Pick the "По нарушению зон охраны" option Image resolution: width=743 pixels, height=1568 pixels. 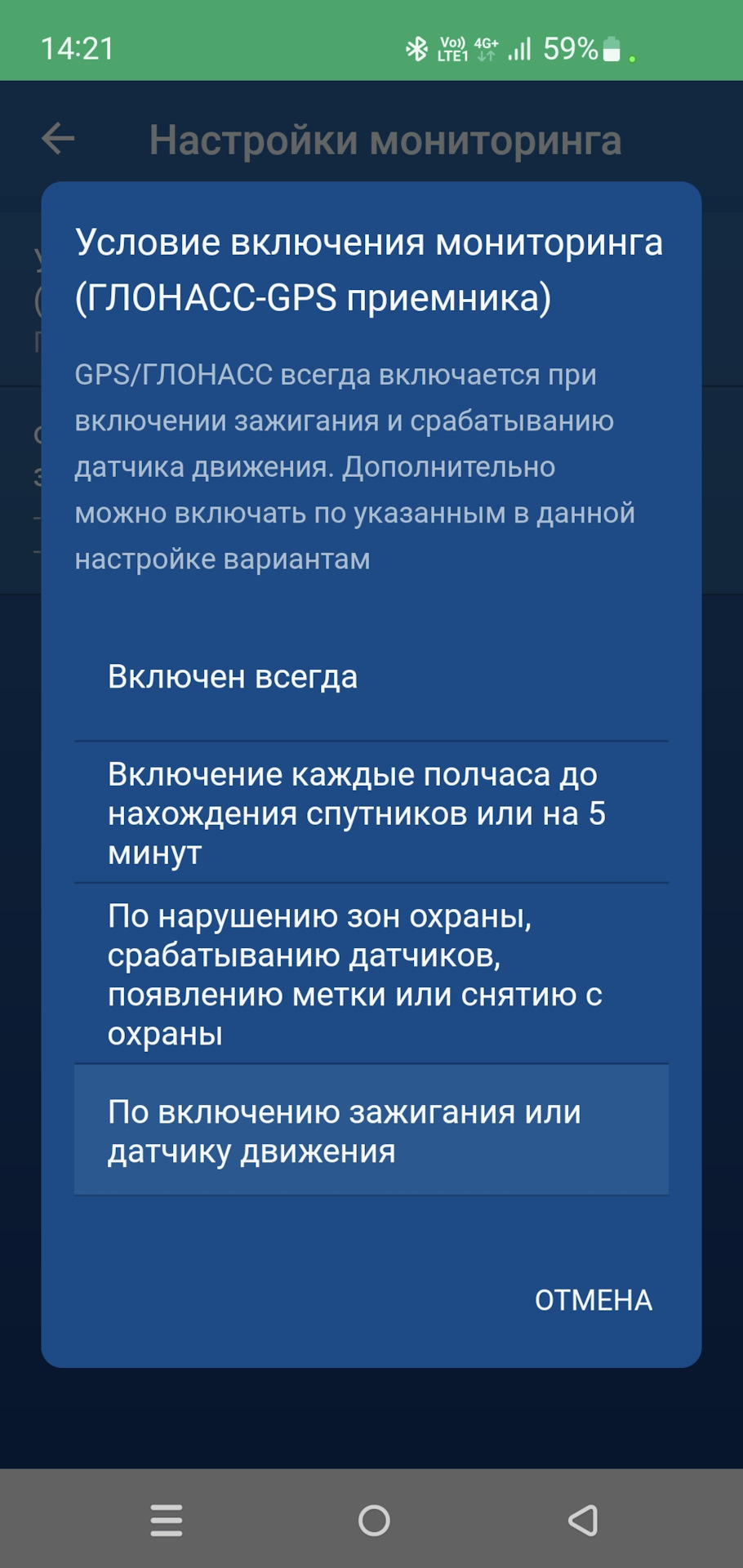(371, 974)
